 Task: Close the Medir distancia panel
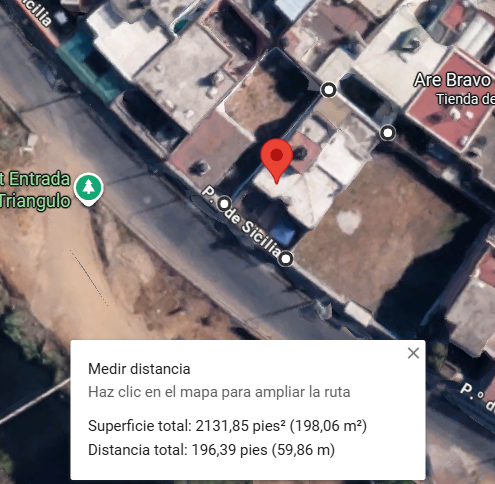(x=413, y=353)
